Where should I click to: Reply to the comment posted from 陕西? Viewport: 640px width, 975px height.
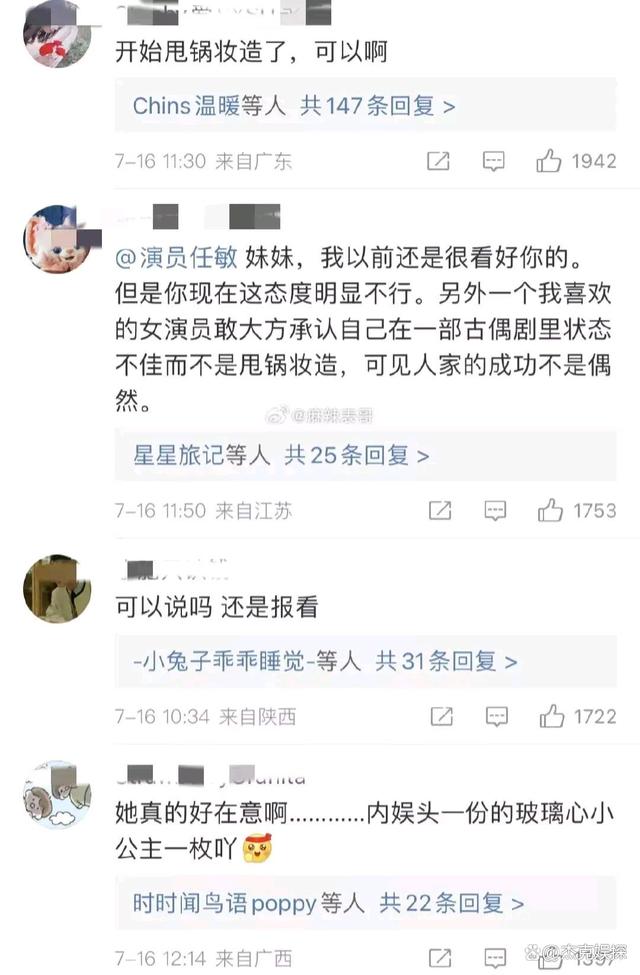[x=494, y=716]
